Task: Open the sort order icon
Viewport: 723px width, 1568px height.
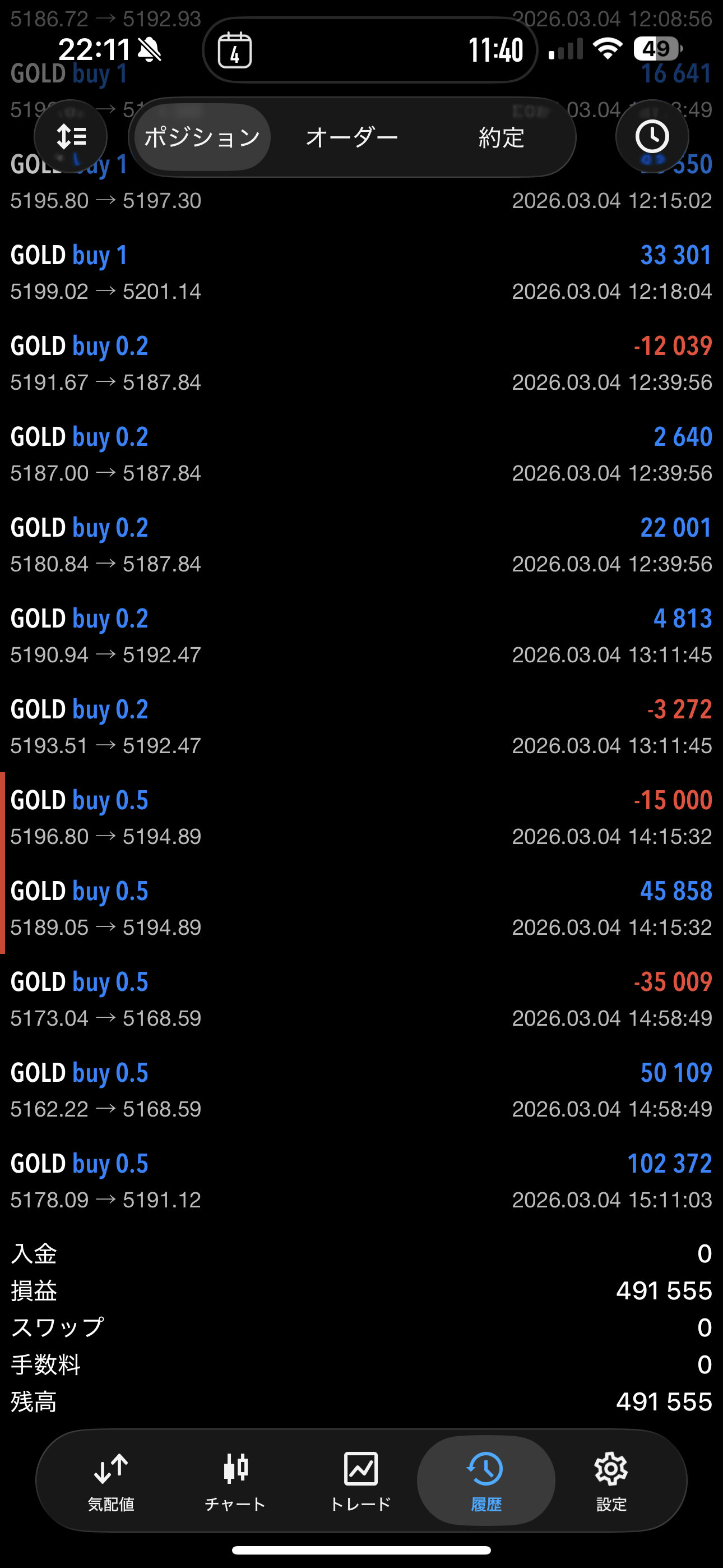Action: pos(71,137)
